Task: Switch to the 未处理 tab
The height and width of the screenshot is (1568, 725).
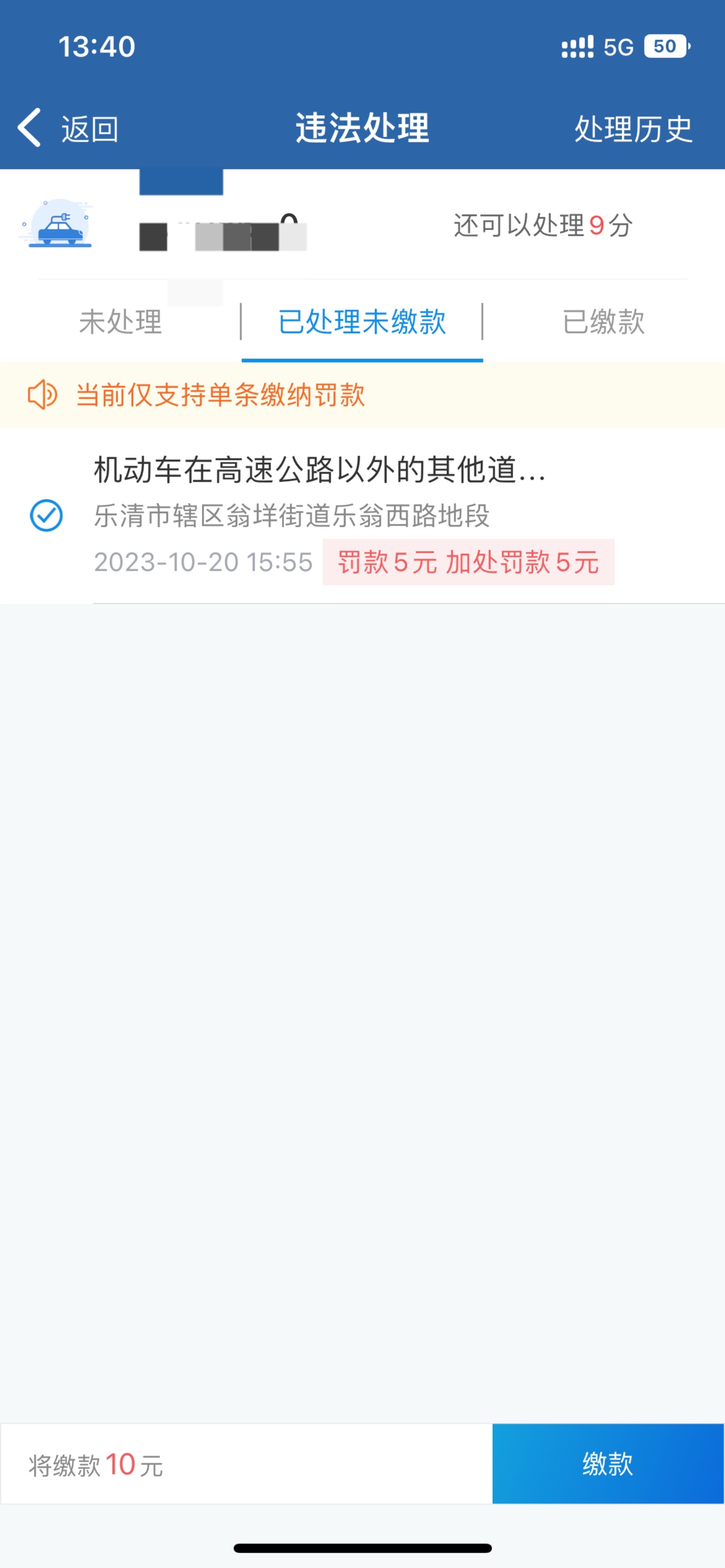Action: pyautogui.click(x=121, y=322)
